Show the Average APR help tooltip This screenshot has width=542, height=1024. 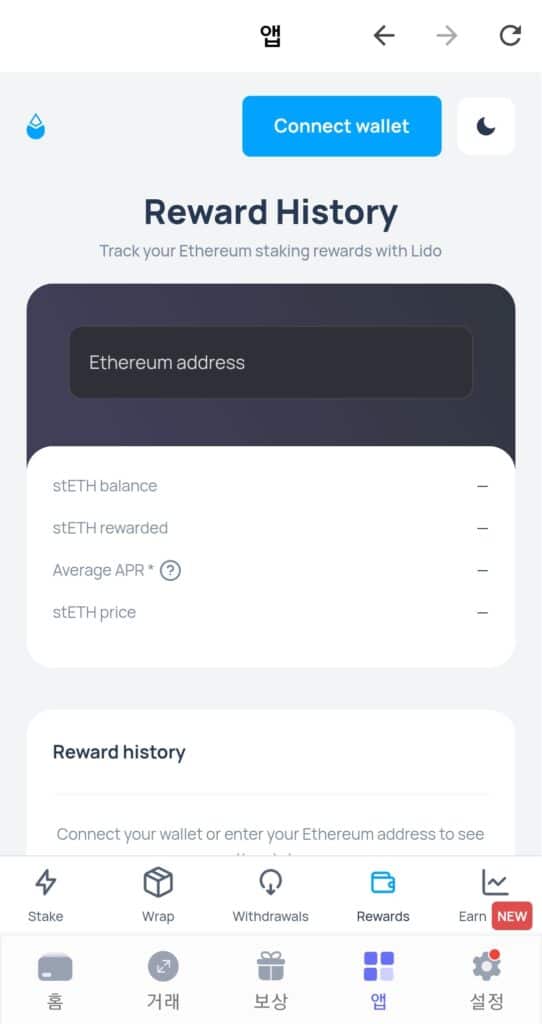(x=170, y=571)
